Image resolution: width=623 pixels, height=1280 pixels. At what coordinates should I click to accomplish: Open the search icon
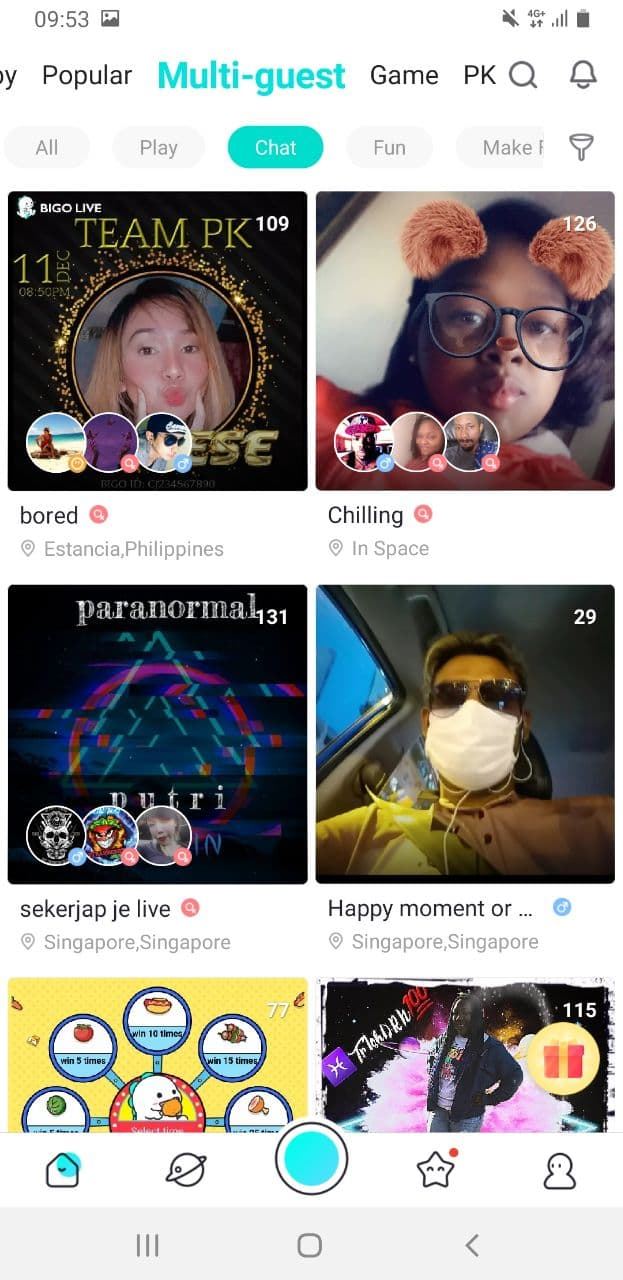(523, 75)
